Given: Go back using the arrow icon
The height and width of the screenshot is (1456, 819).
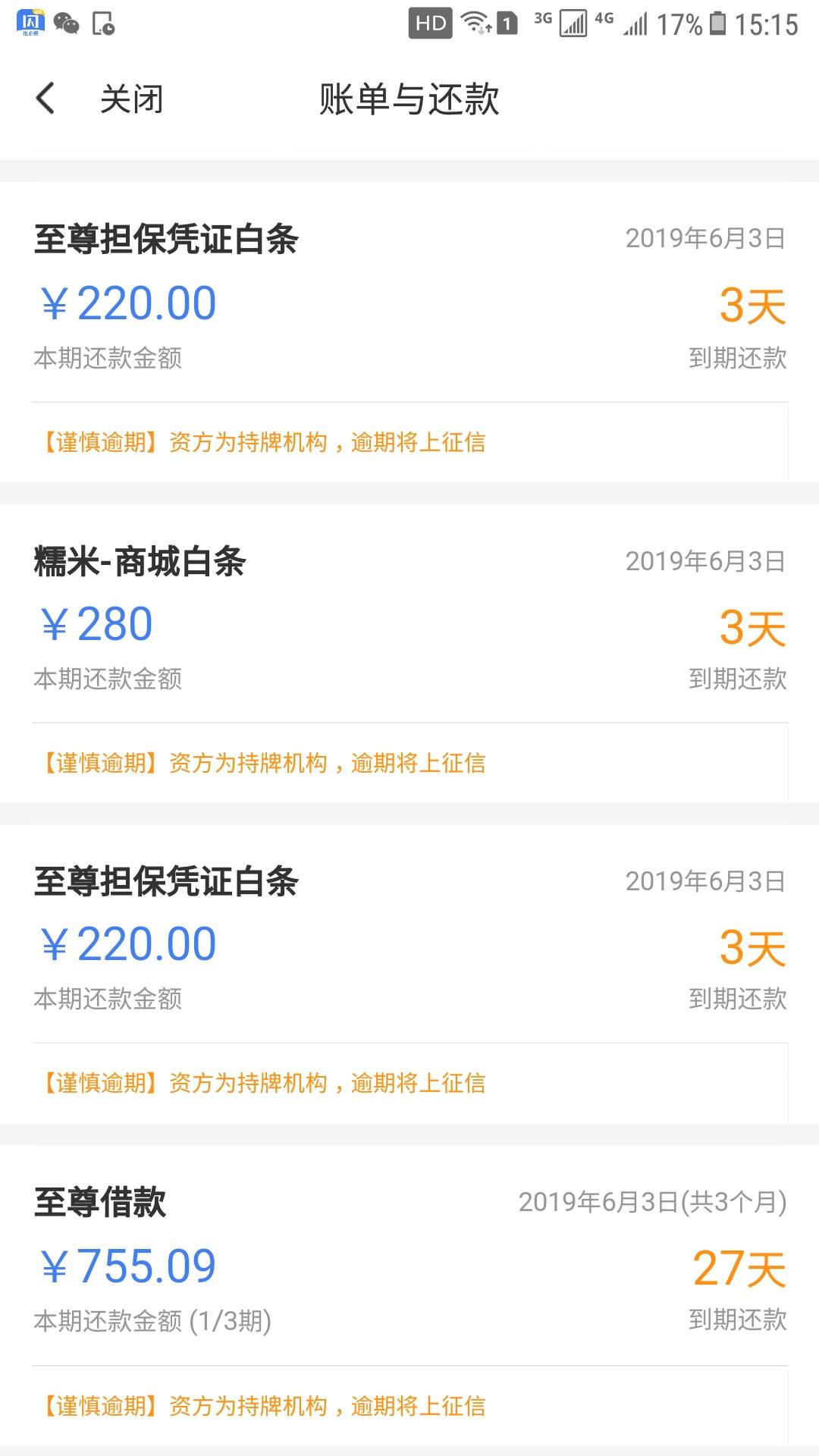Looking at the screenshot, I should click(x=45, y=99).
